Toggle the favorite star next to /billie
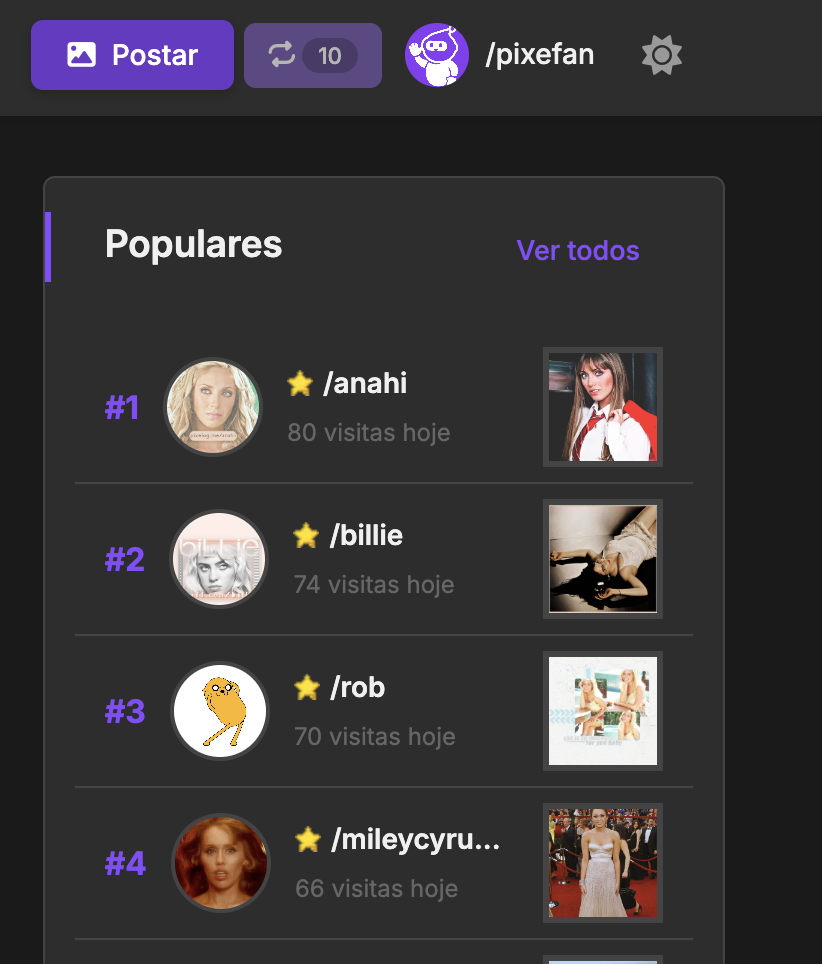This screenshot has height=964, width=822. (306, 536)
